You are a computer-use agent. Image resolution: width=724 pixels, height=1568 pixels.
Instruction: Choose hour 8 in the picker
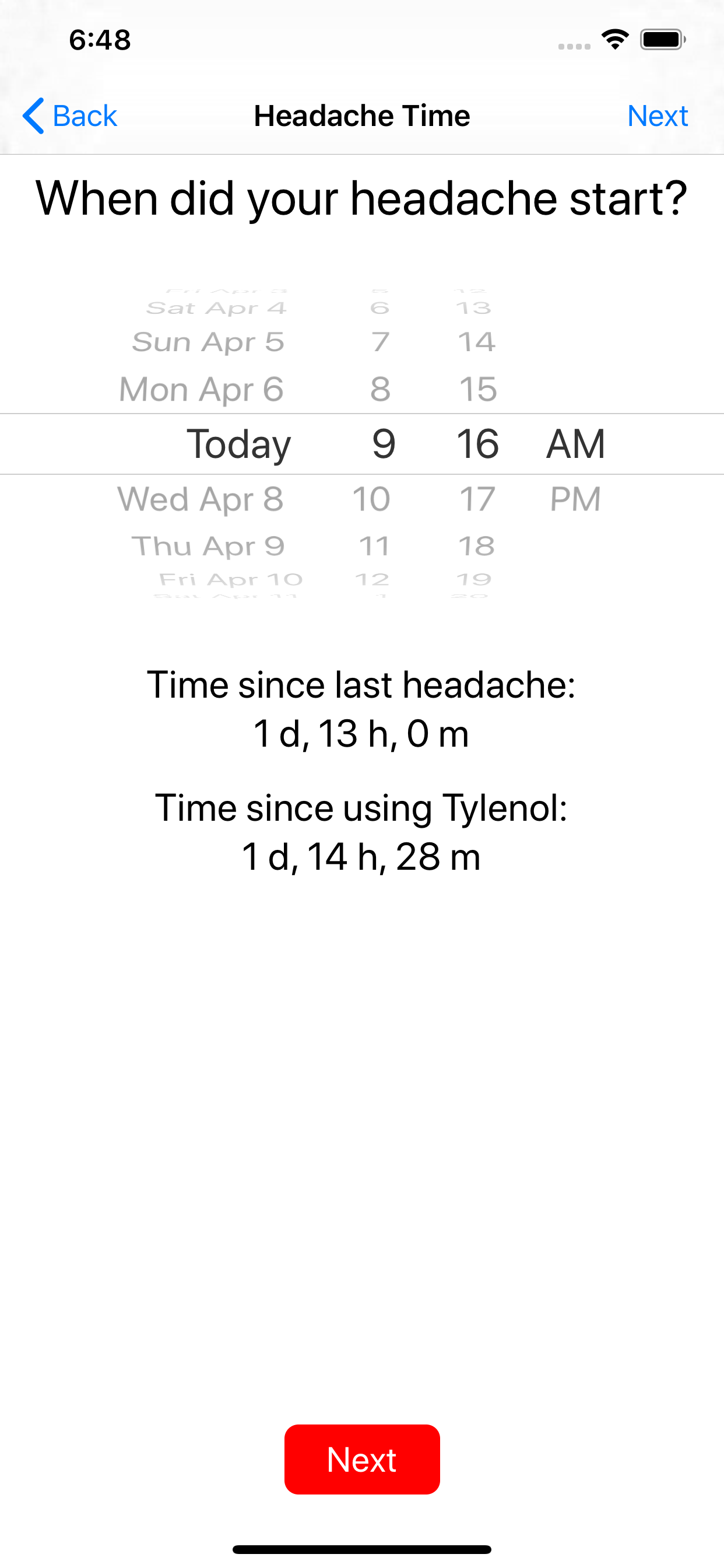[380, 389]
